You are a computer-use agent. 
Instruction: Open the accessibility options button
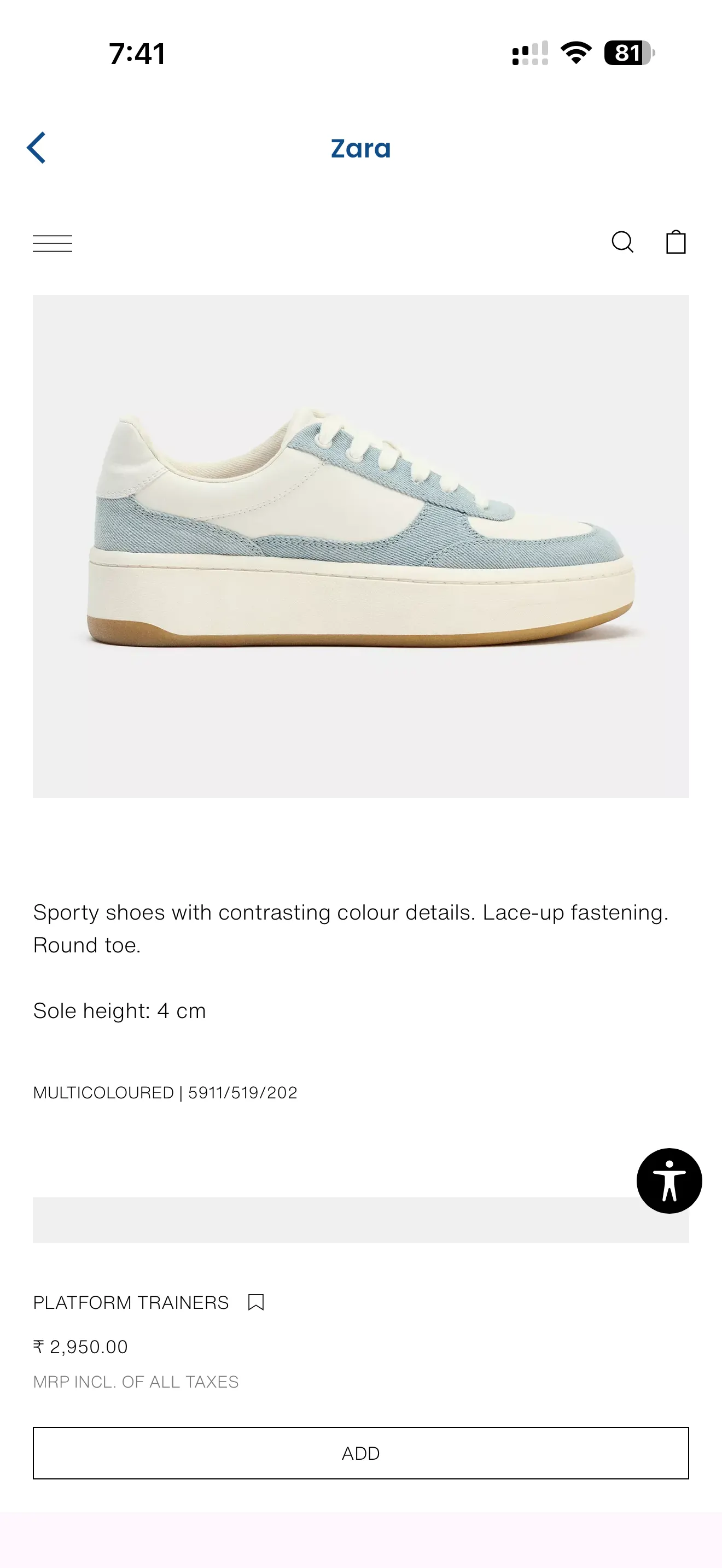point(668,1181)
